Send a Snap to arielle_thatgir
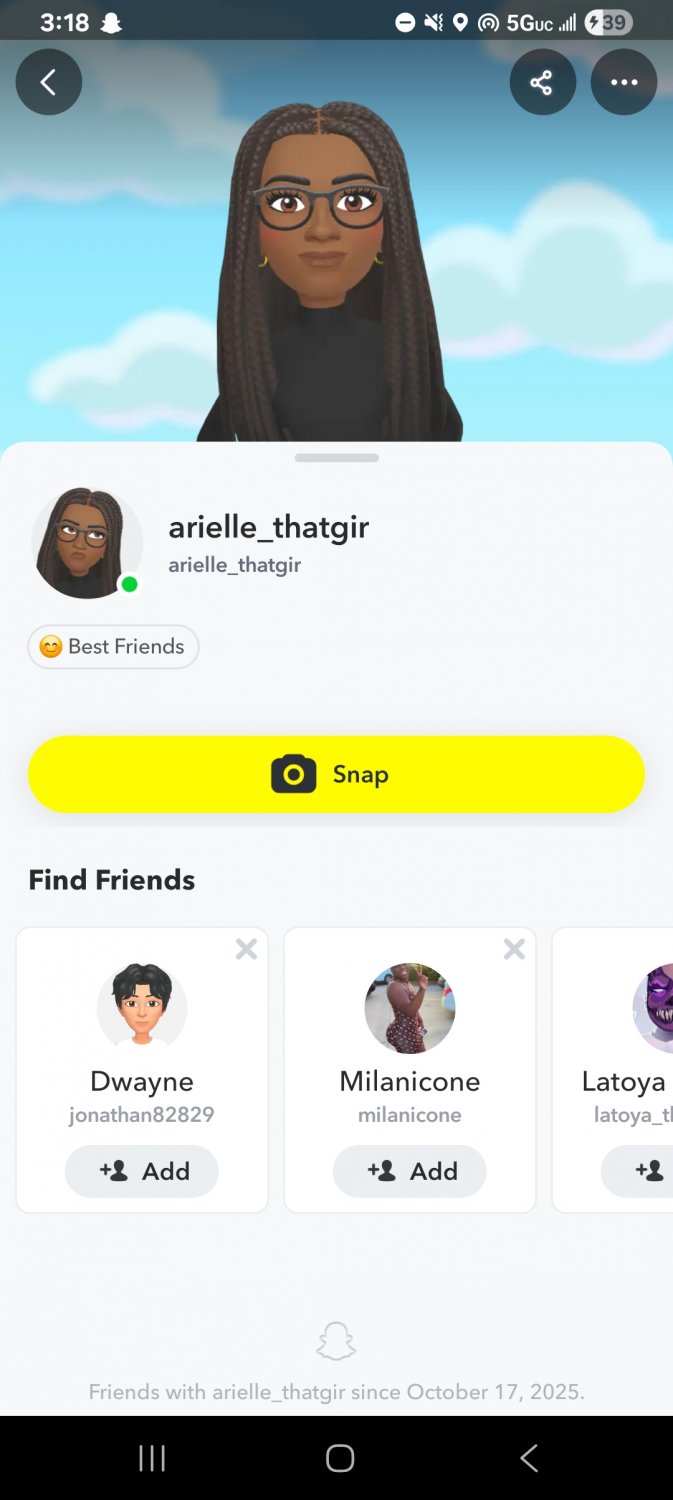The width and height of the screenshot is (673, 1500). click(x=336, y=774)
